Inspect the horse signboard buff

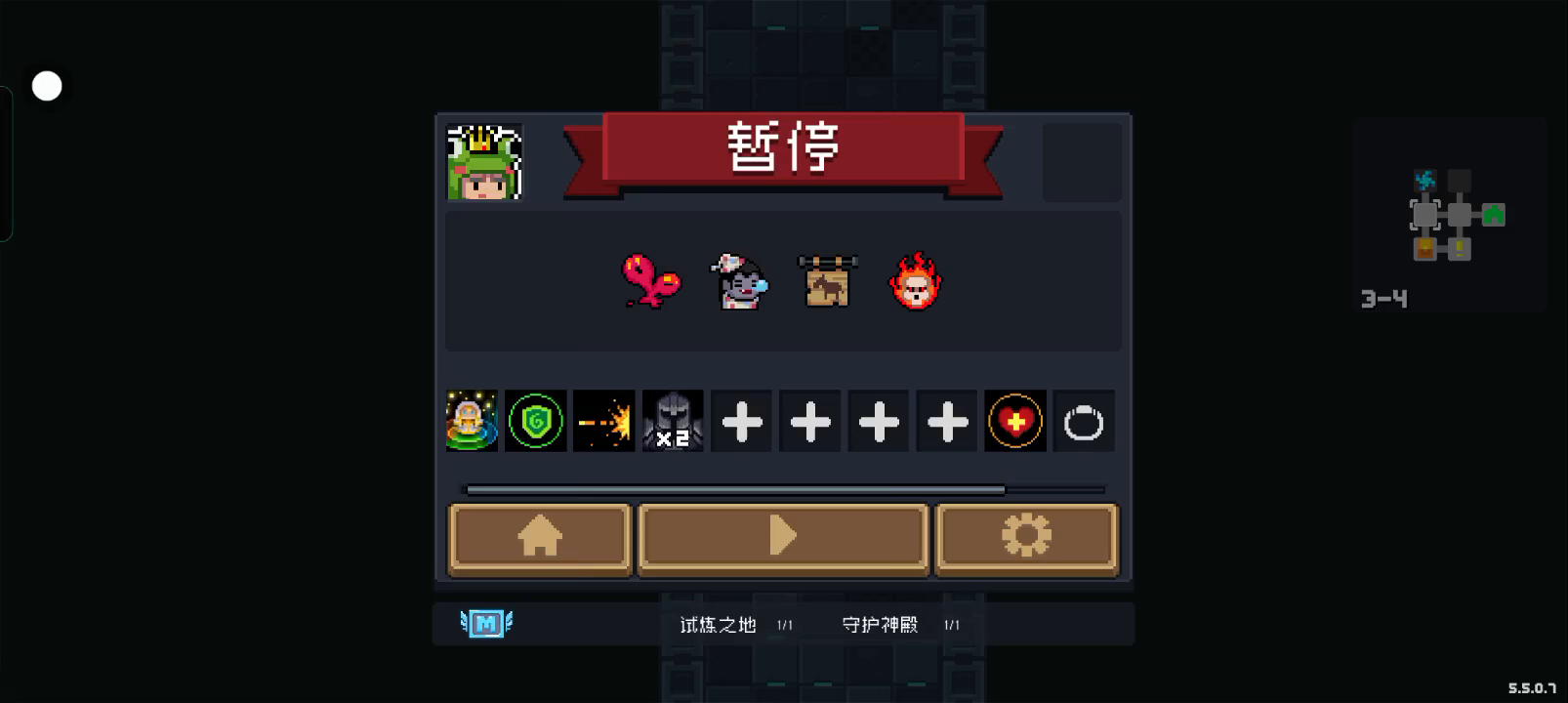coord(827,281)
